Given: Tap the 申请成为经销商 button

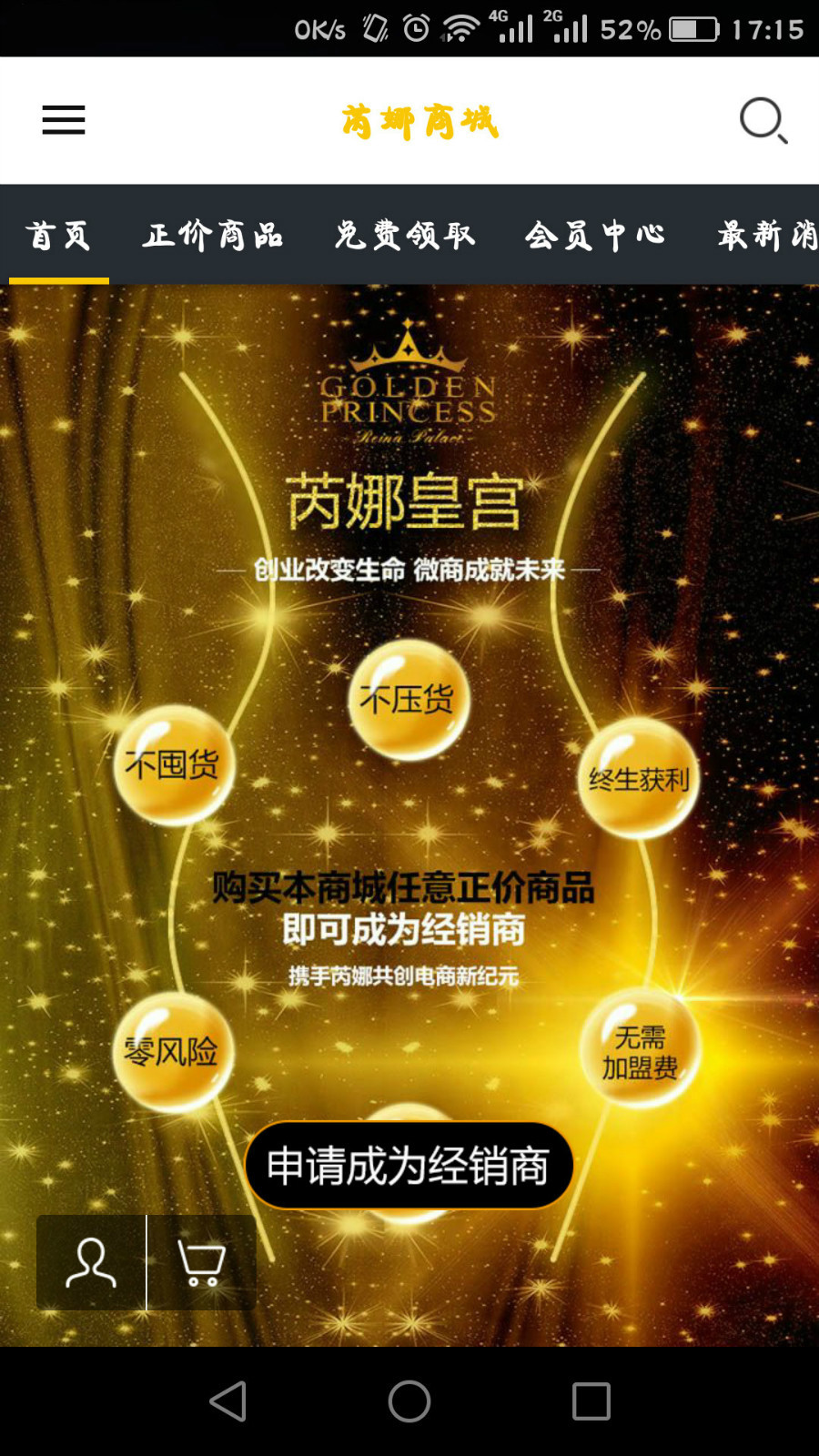Looking at the screenshot, I should pos(409,1166).
